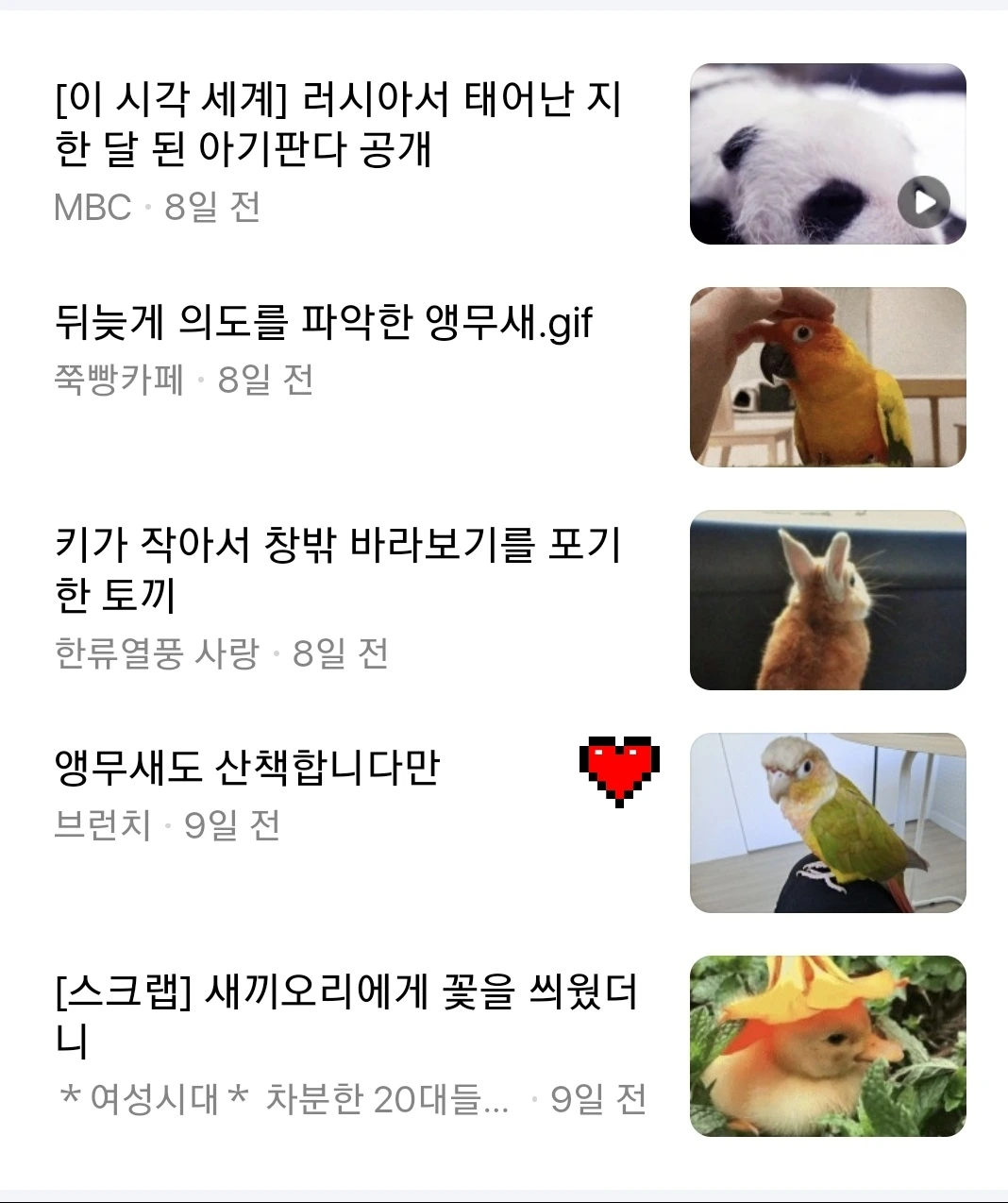This screenshot has width=1008, height=1203.
Task: Open the MBC baby panda article
Action: point(338,124)
